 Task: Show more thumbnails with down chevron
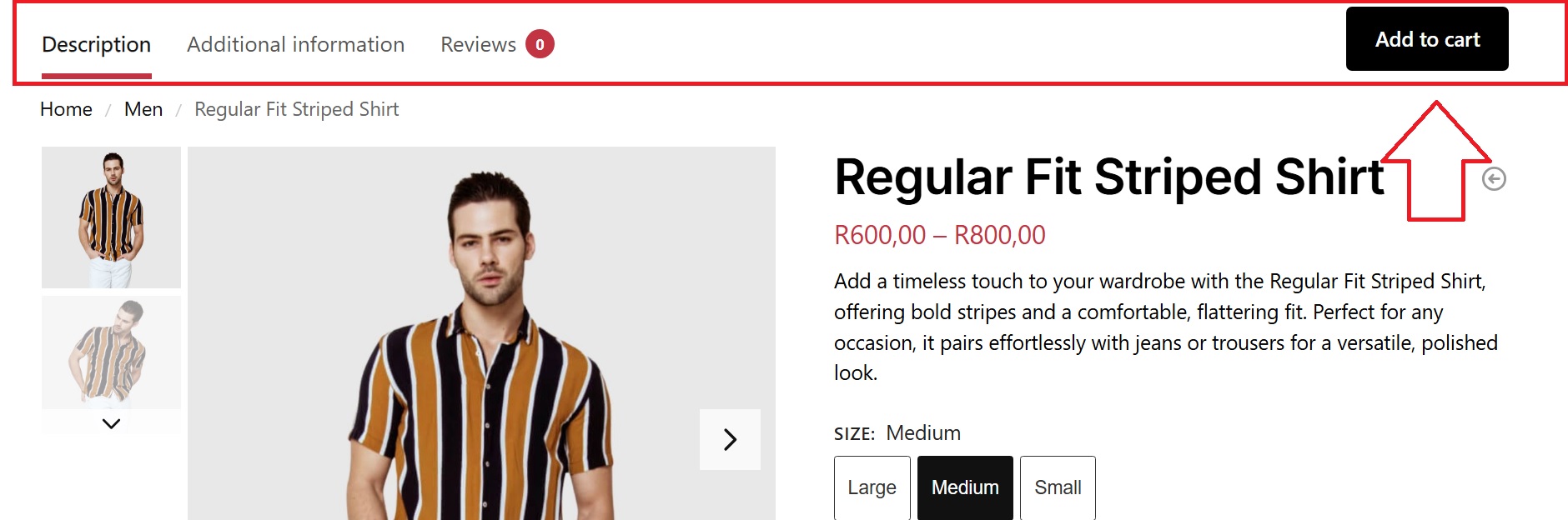[111, 423]
